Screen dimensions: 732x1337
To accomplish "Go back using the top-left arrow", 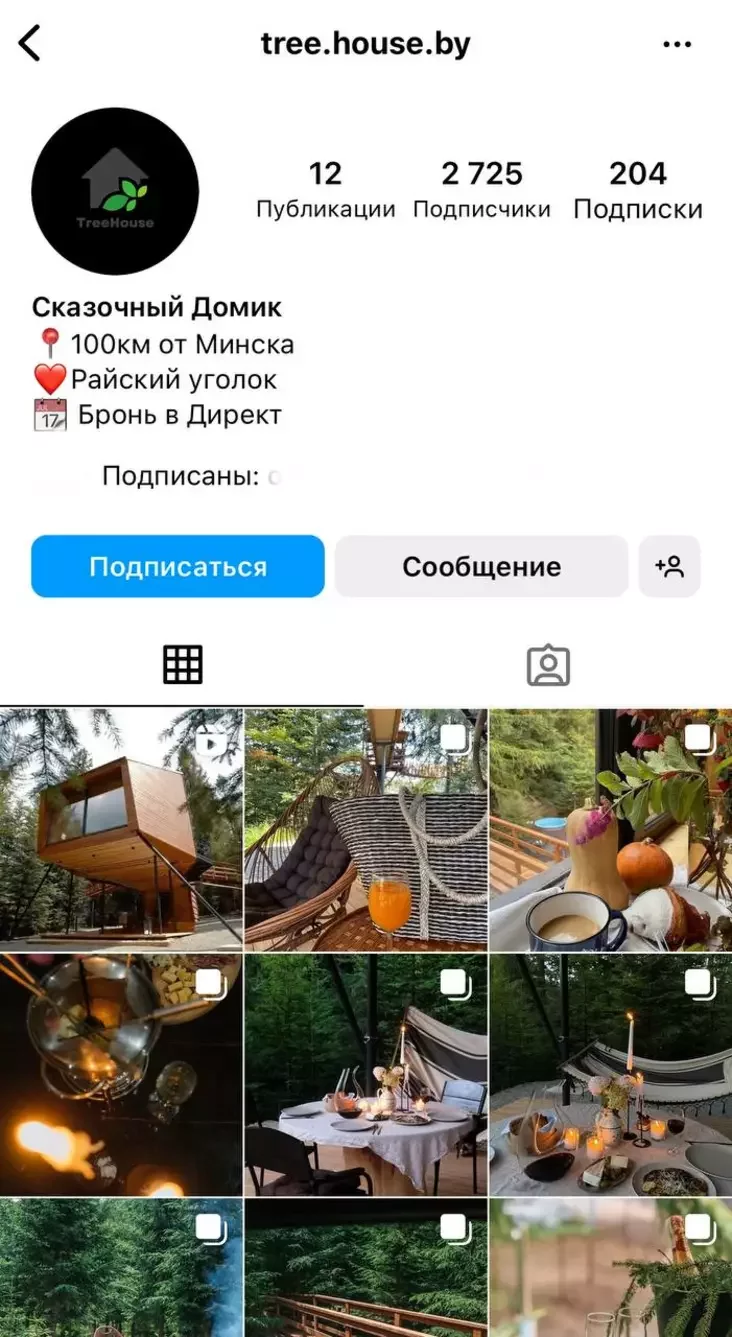I will 30,44.
